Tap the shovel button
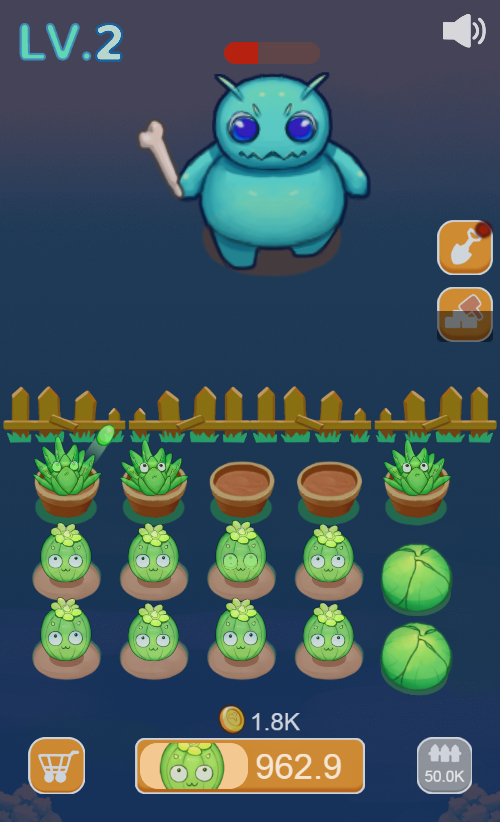 pyautogui.click(x=465, y=247)
